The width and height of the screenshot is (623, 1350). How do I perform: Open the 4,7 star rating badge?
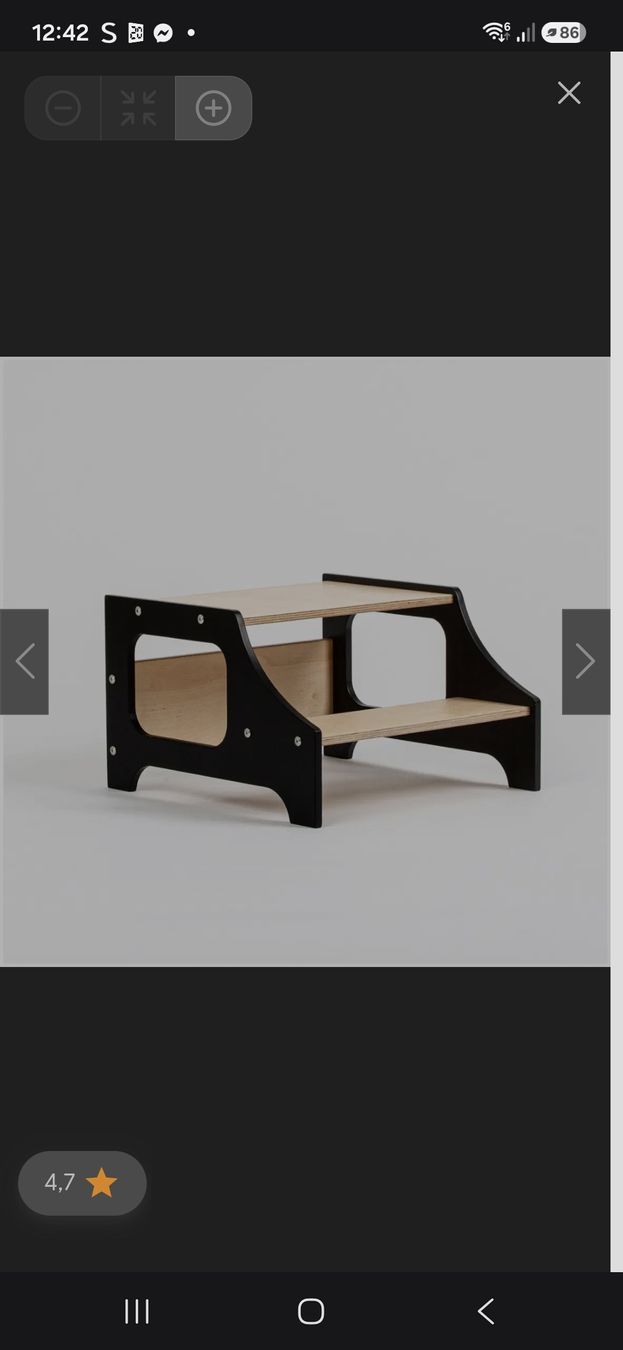point(82,1183)
